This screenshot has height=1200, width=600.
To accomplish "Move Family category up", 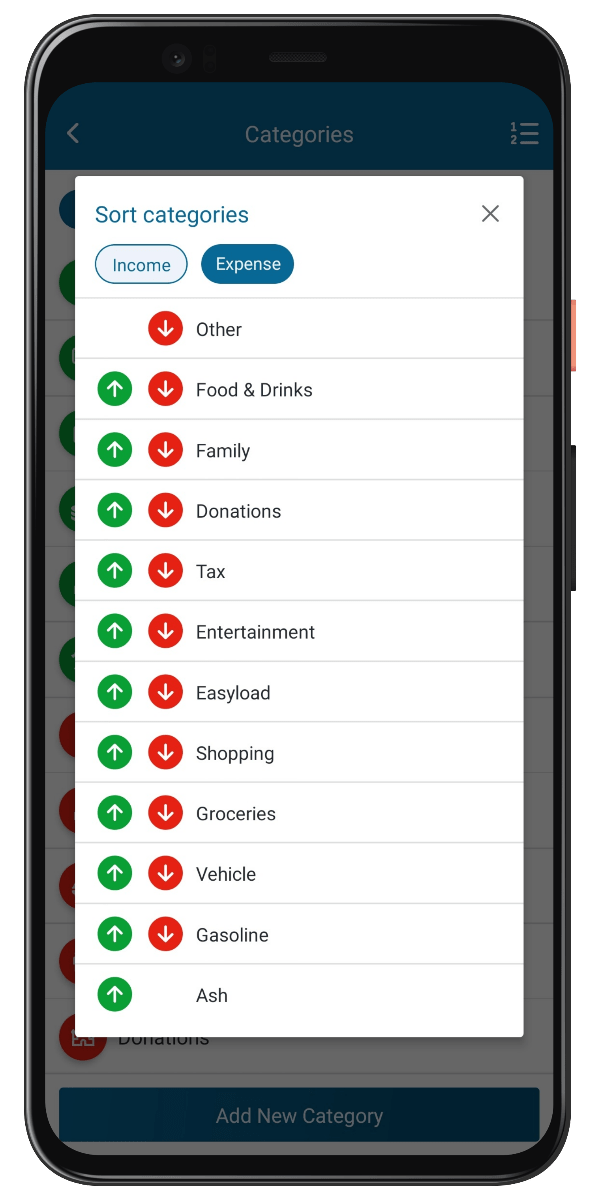I will click(115, 451).
